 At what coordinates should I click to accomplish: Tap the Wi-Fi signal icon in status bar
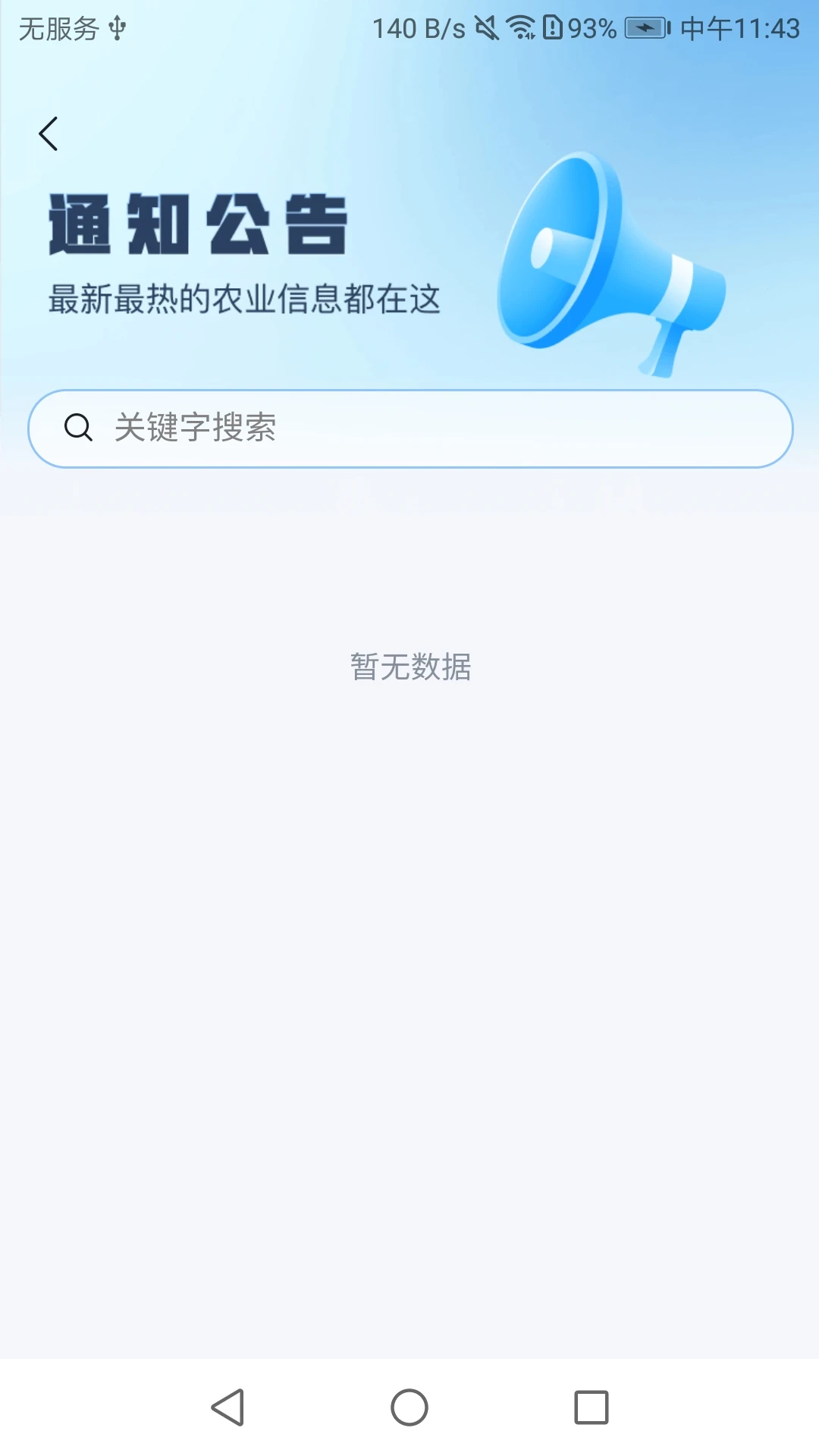(525, 29)
